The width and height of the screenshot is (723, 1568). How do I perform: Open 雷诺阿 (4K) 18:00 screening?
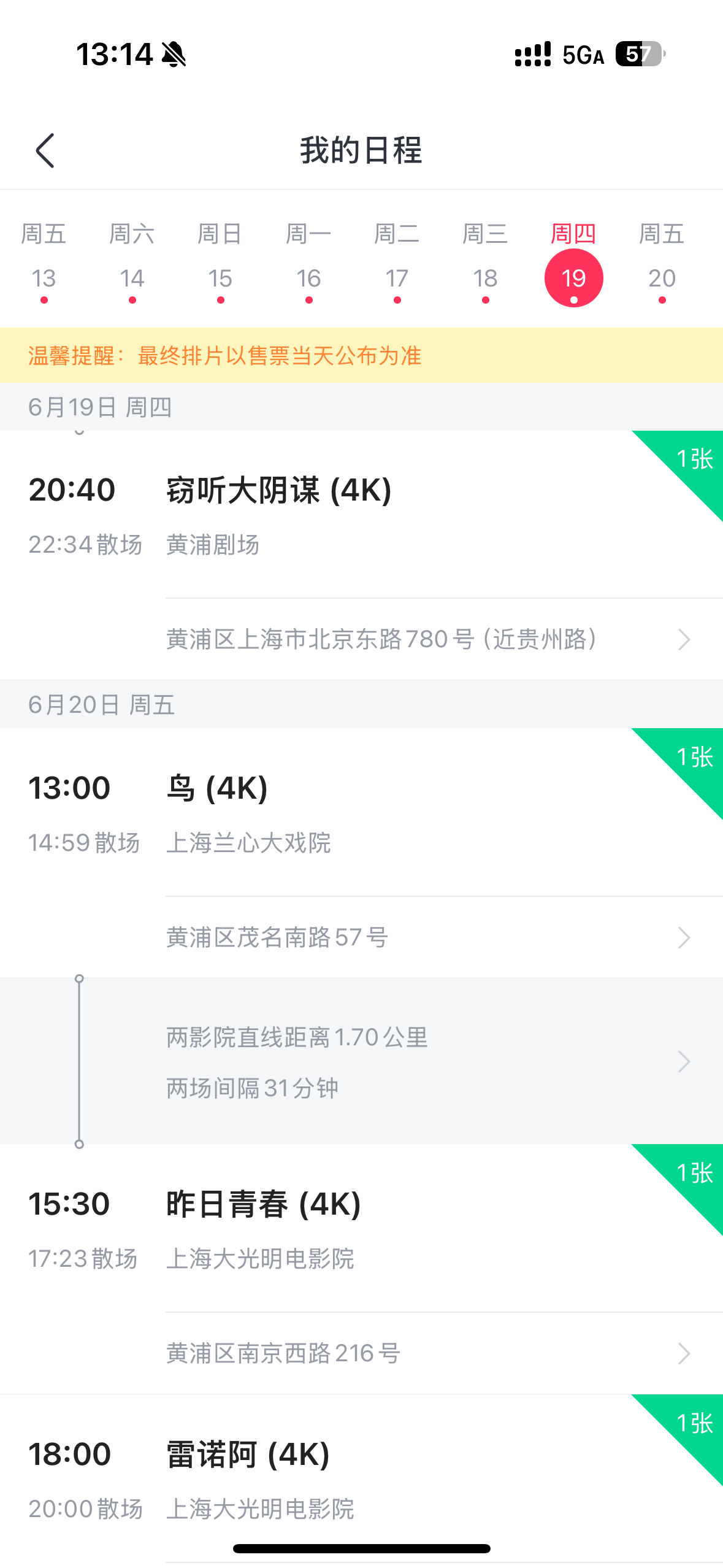coord(361,1478)
